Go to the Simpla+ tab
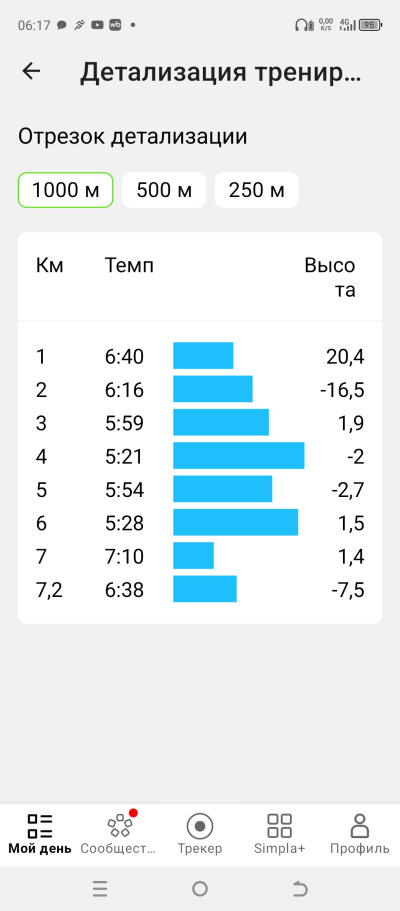This screenshot has height=911, width=400. click(x=280, y=834)
